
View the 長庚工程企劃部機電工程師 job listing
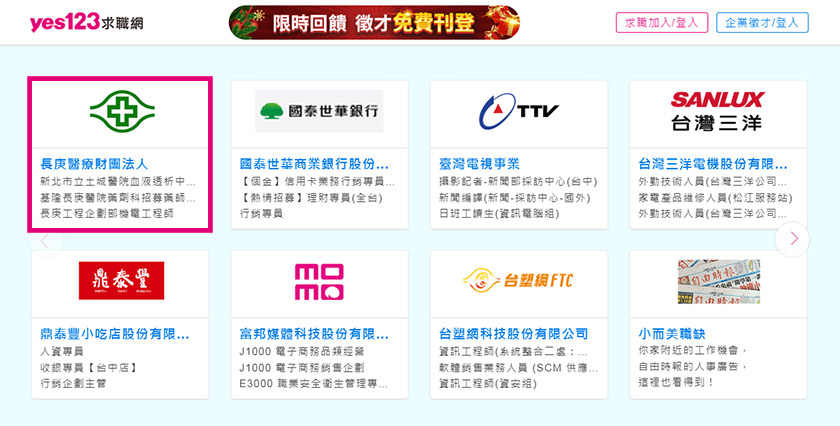point(107,213)
